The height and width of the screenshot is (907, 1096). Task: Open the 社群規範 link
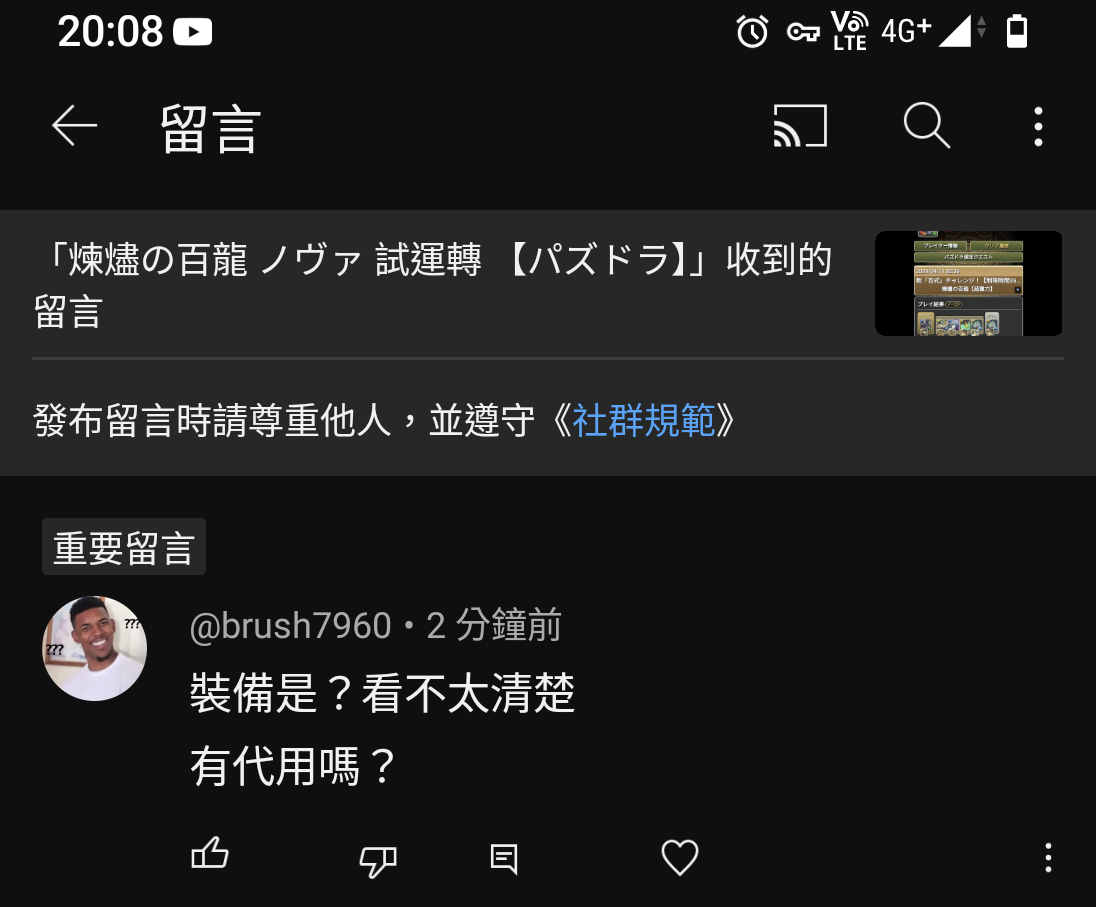(x=644, y=421)
